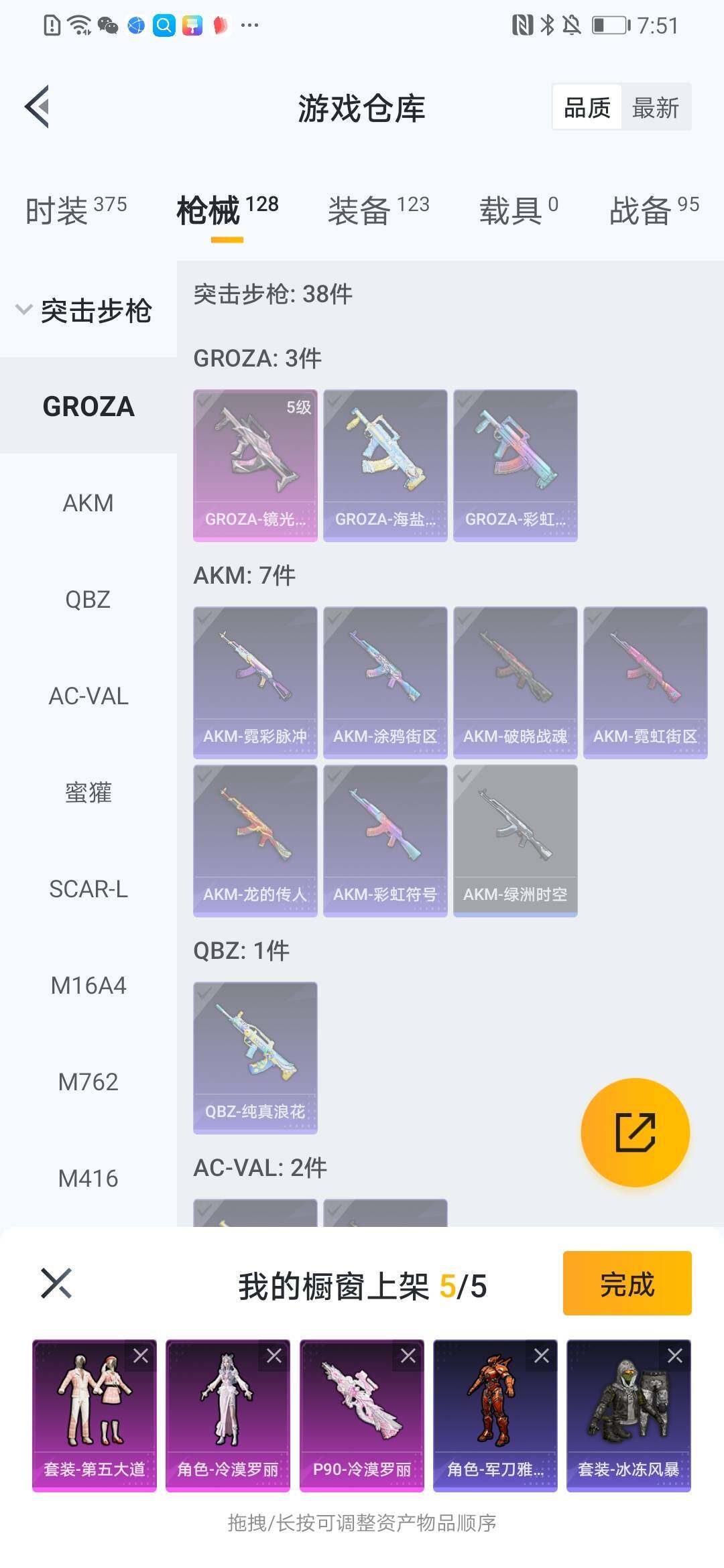The height and width of the screenshot is (1568, 724).
Task: Remove 套装-第五大道 from showcase
Action: 141,1356
